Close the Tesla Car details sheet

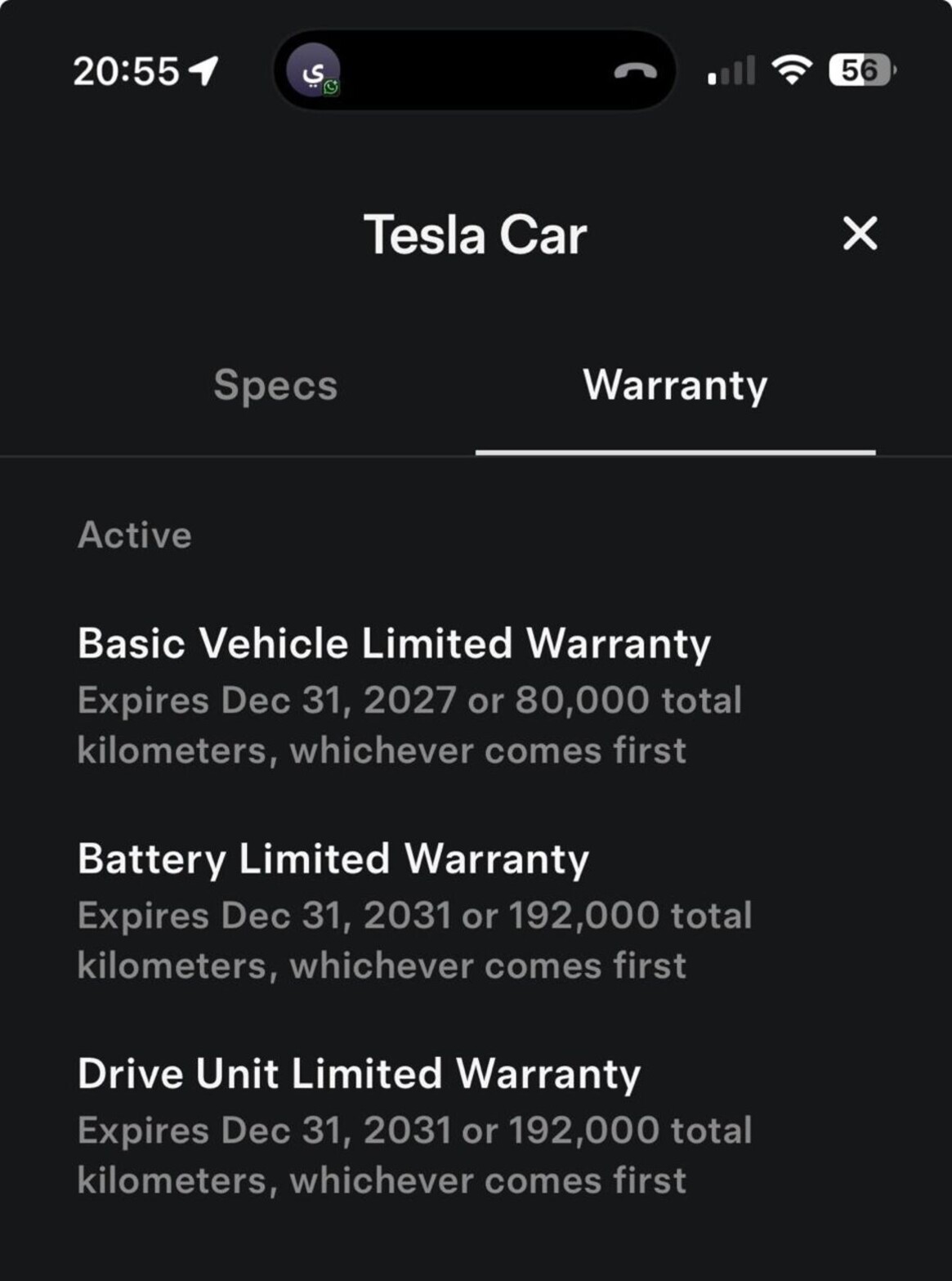point(860,234)
